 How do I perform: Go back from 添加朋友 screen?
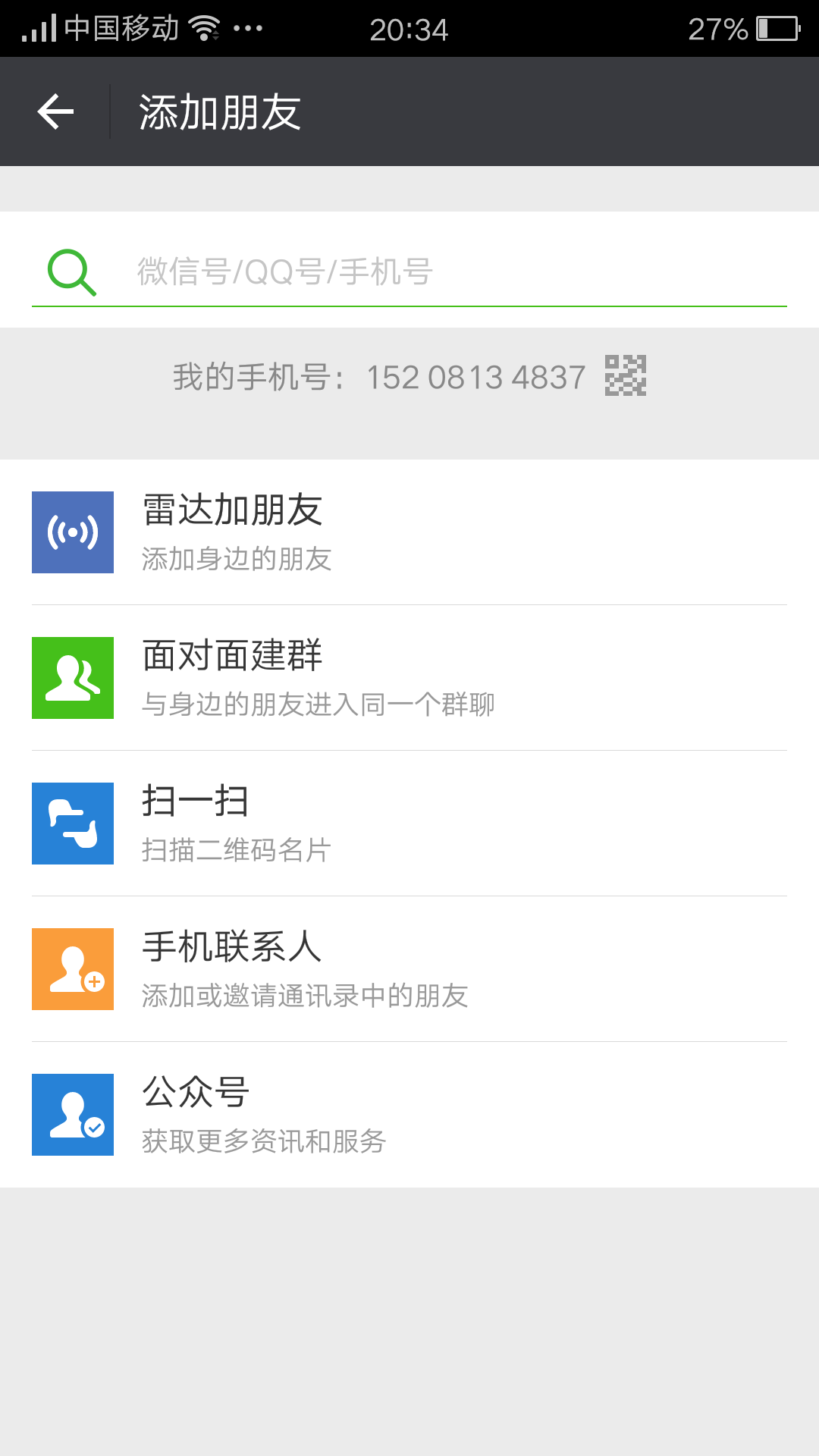click(x=55, y=111)
